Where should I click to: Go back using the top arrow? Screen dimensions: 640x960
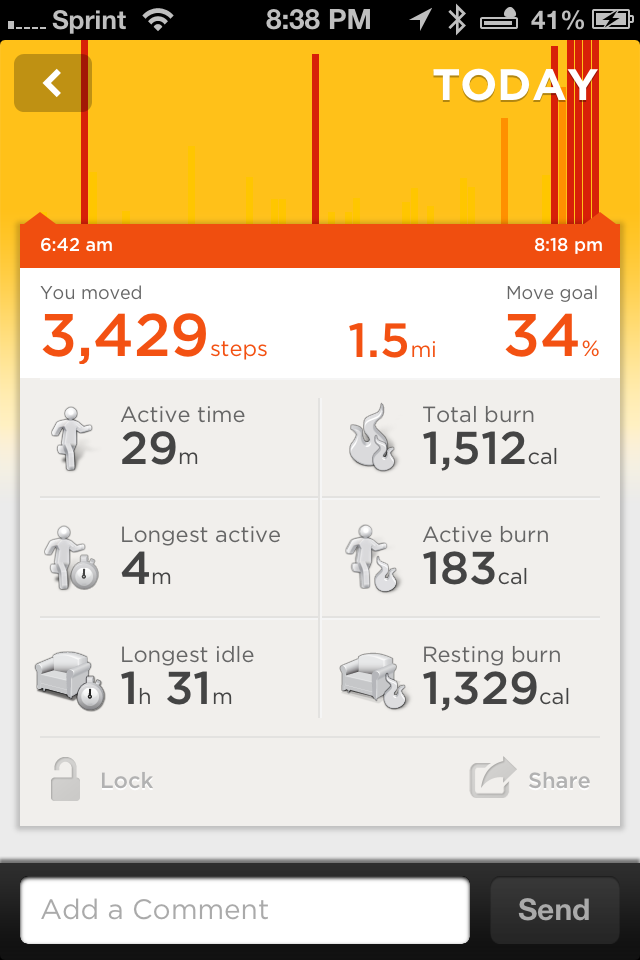pyautogui.click(x=52, y=83)
